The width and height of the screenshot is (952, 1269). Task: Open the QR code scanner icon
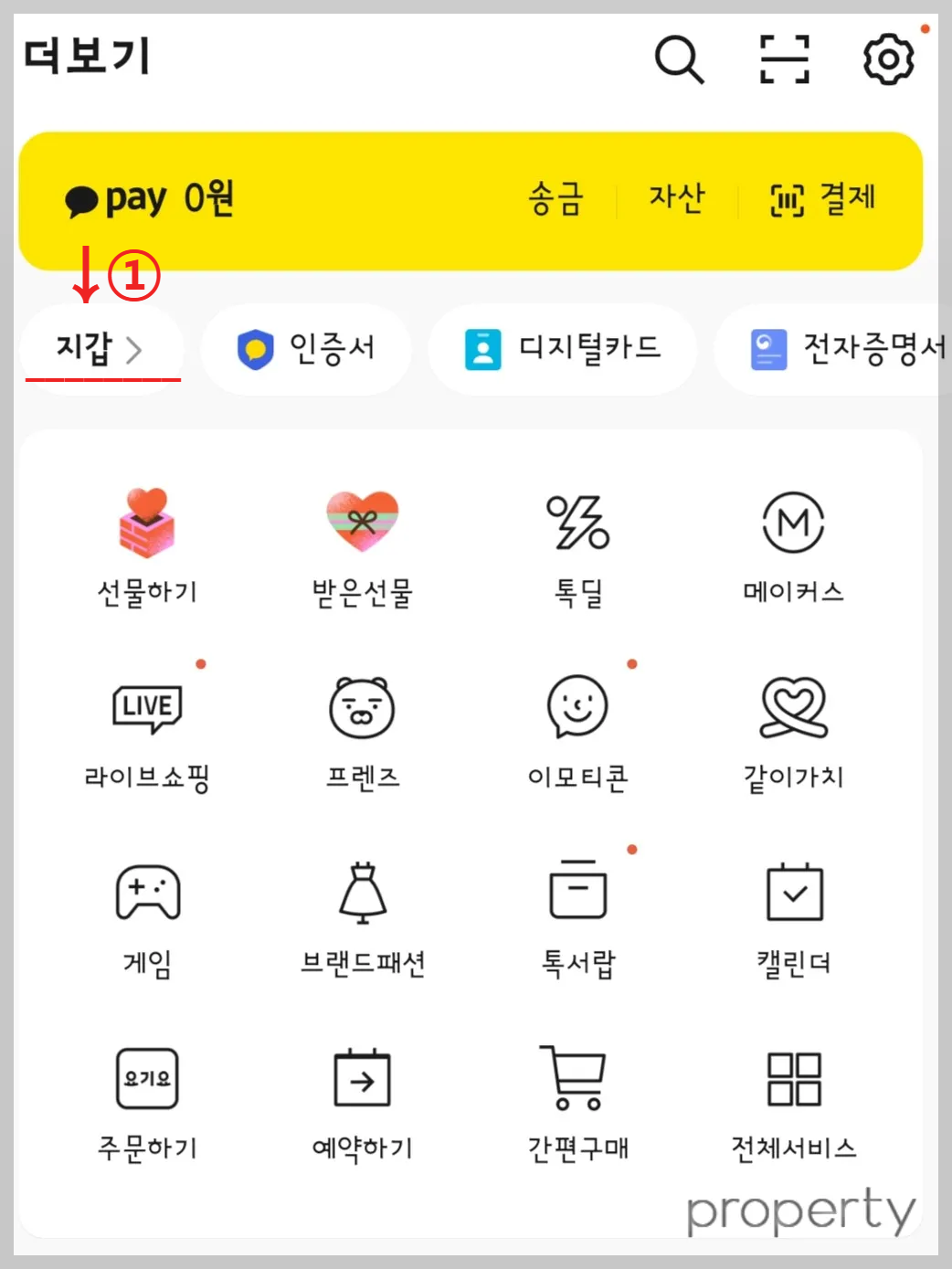[784, 58]
